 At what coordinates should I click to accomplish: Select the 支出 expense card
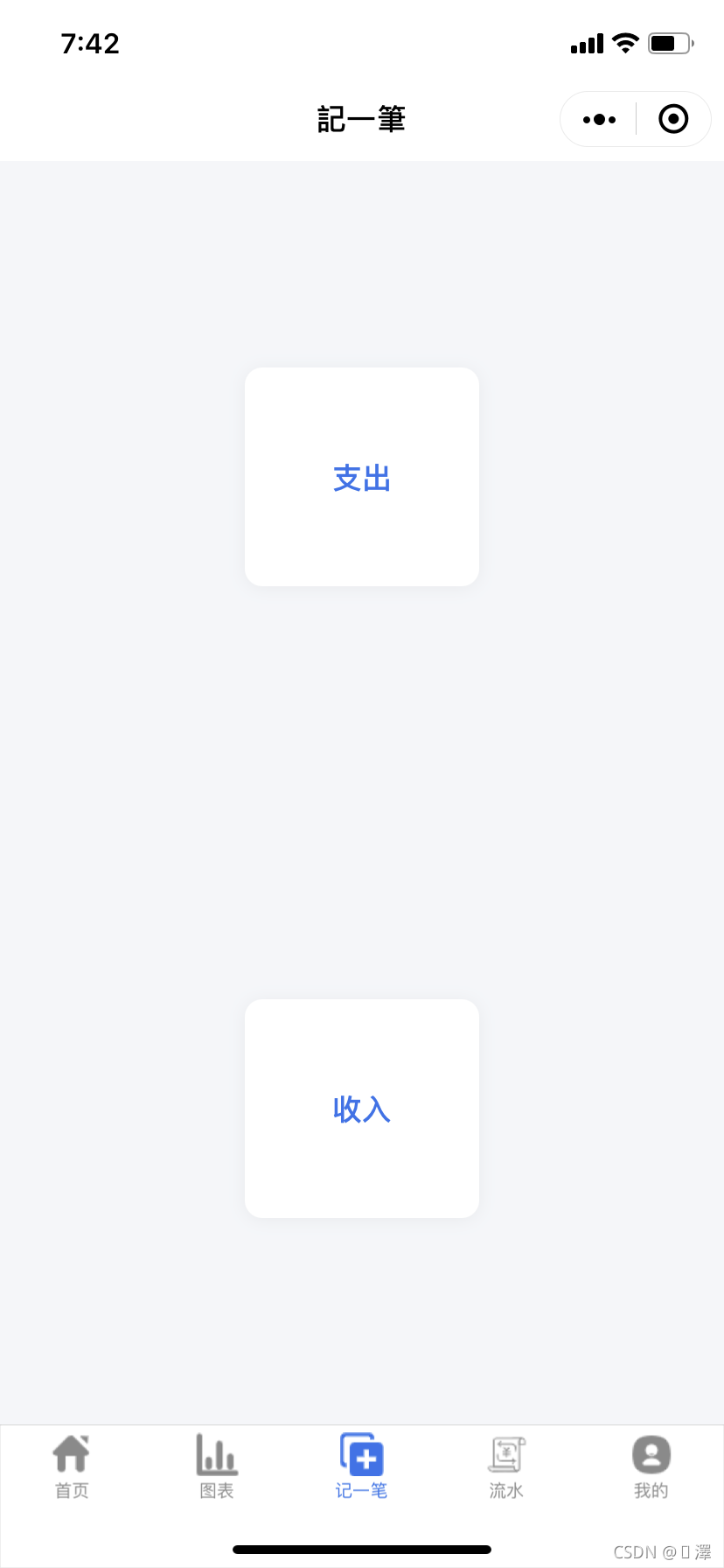362,477
